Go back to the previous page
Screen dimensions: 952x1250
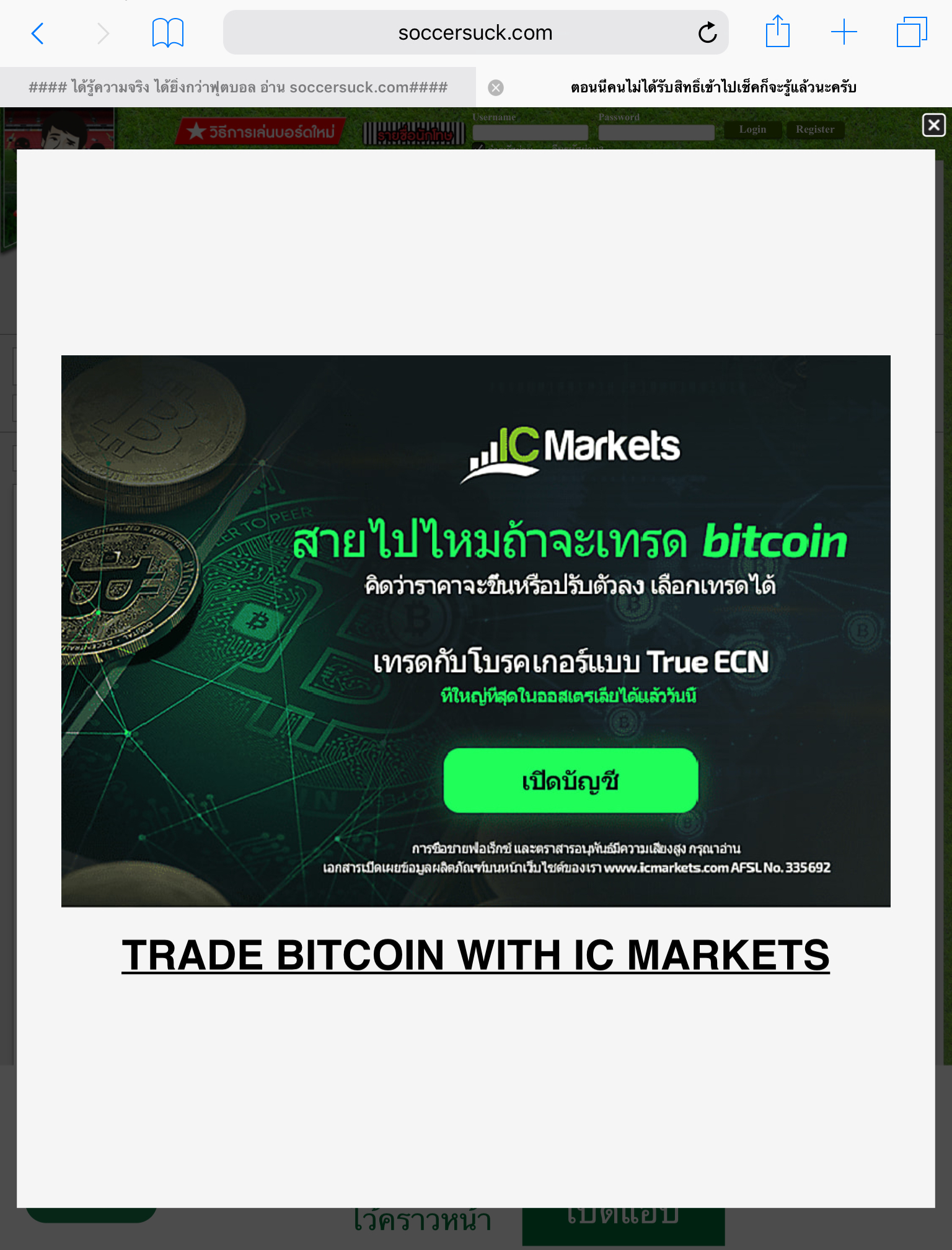38,33
